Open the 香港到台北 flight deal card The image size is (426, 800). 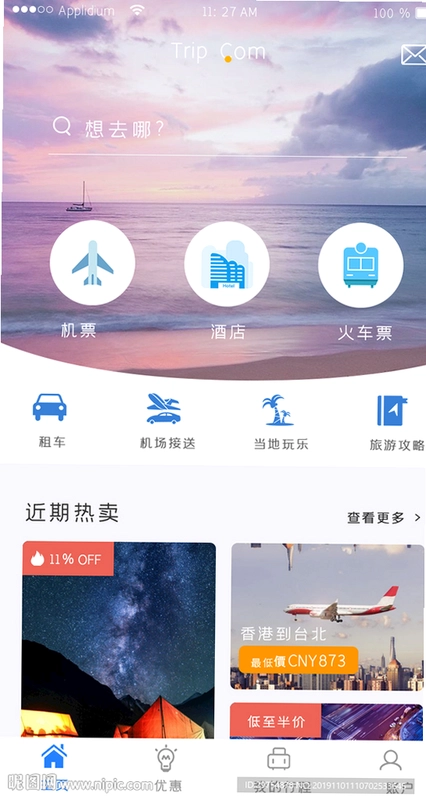click(327, 616)
